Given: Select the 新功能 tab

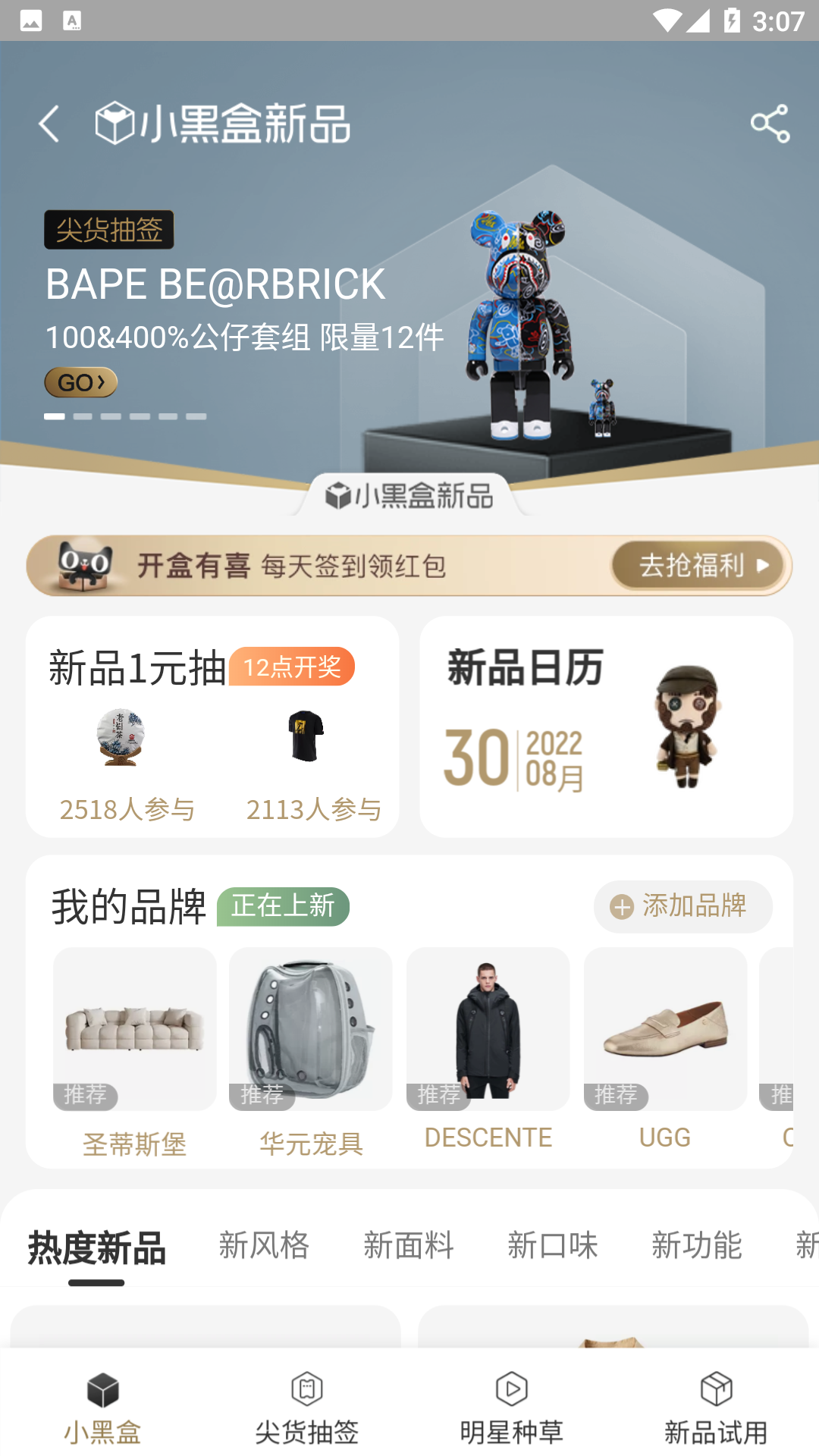Looking at the screenshot, I should 696,1246.
